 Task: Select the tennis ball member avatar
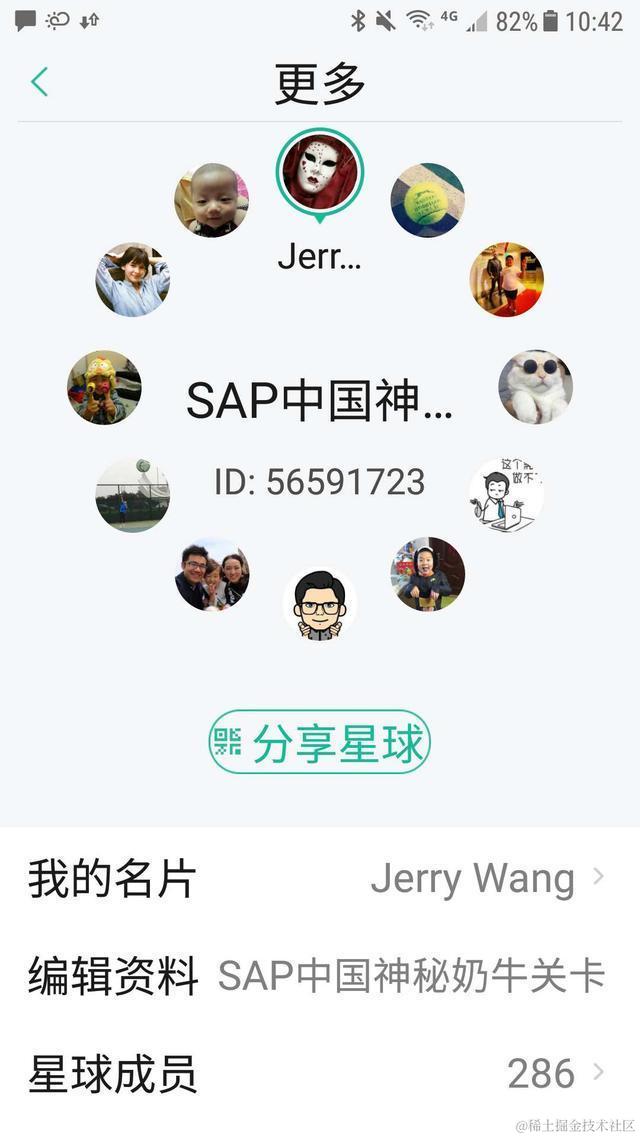pos(427,200)
